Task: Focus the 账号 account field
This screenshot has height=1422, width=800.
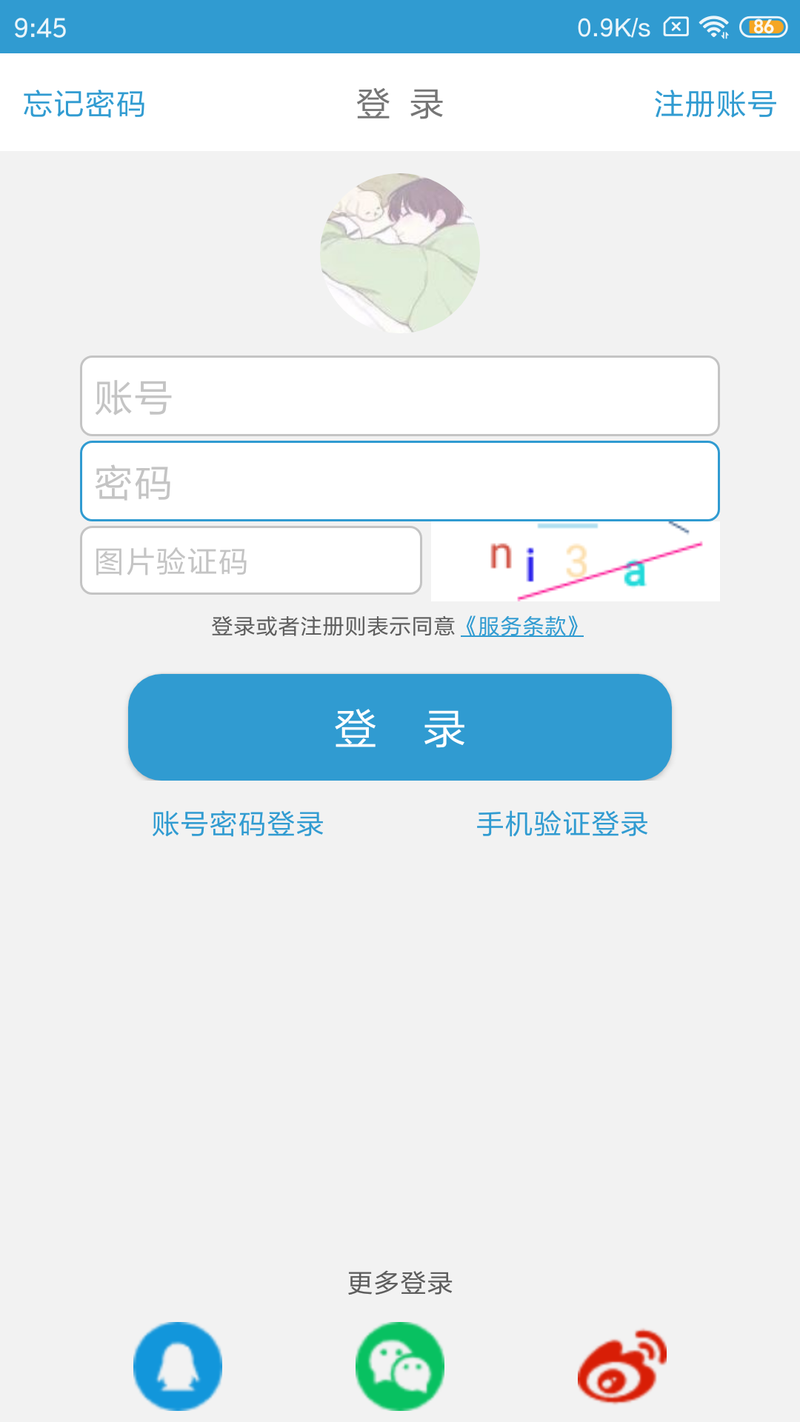Action: 400,396
